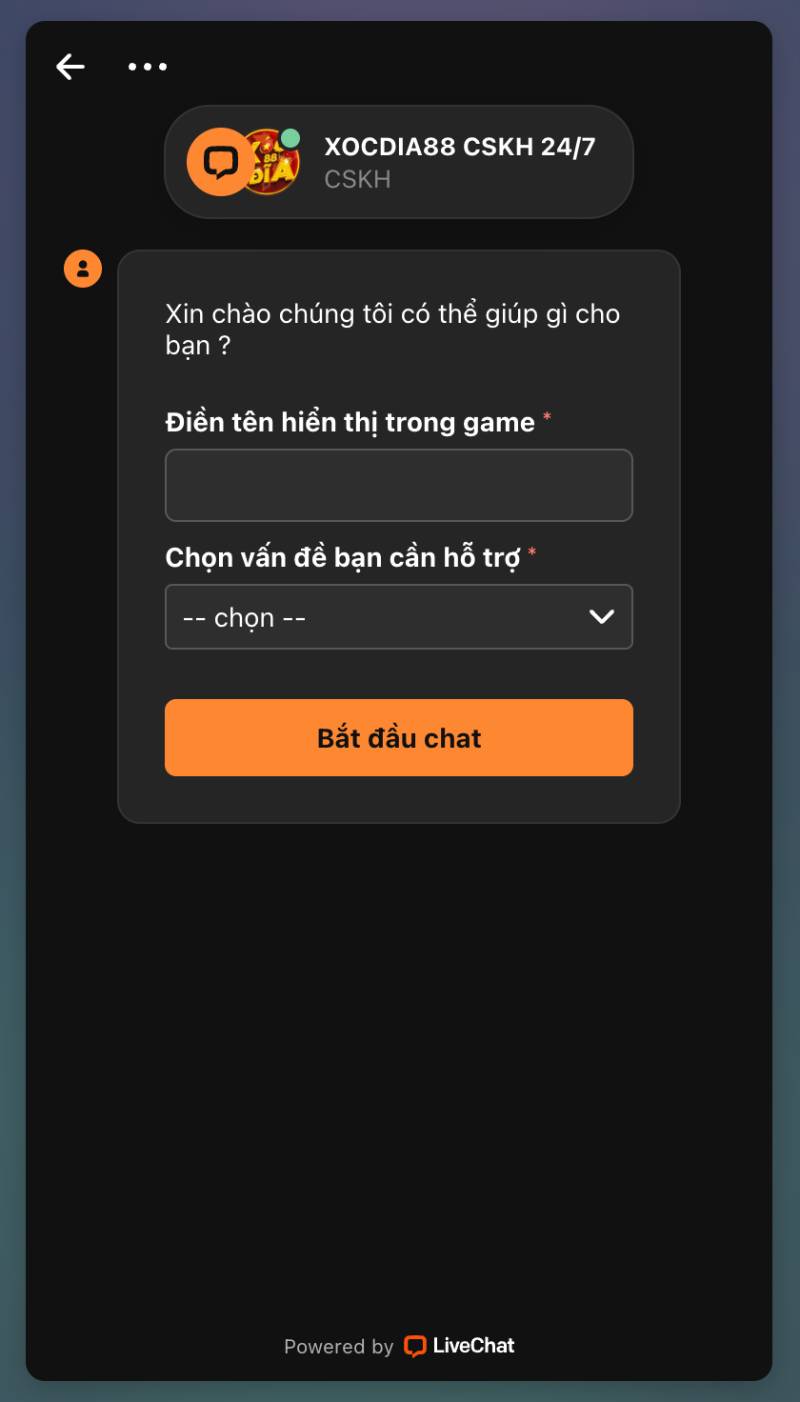800x1402 pixels.
Task: Click the LiveChat logo next to 'Powered by'
Action: (x=414, y=1346)
